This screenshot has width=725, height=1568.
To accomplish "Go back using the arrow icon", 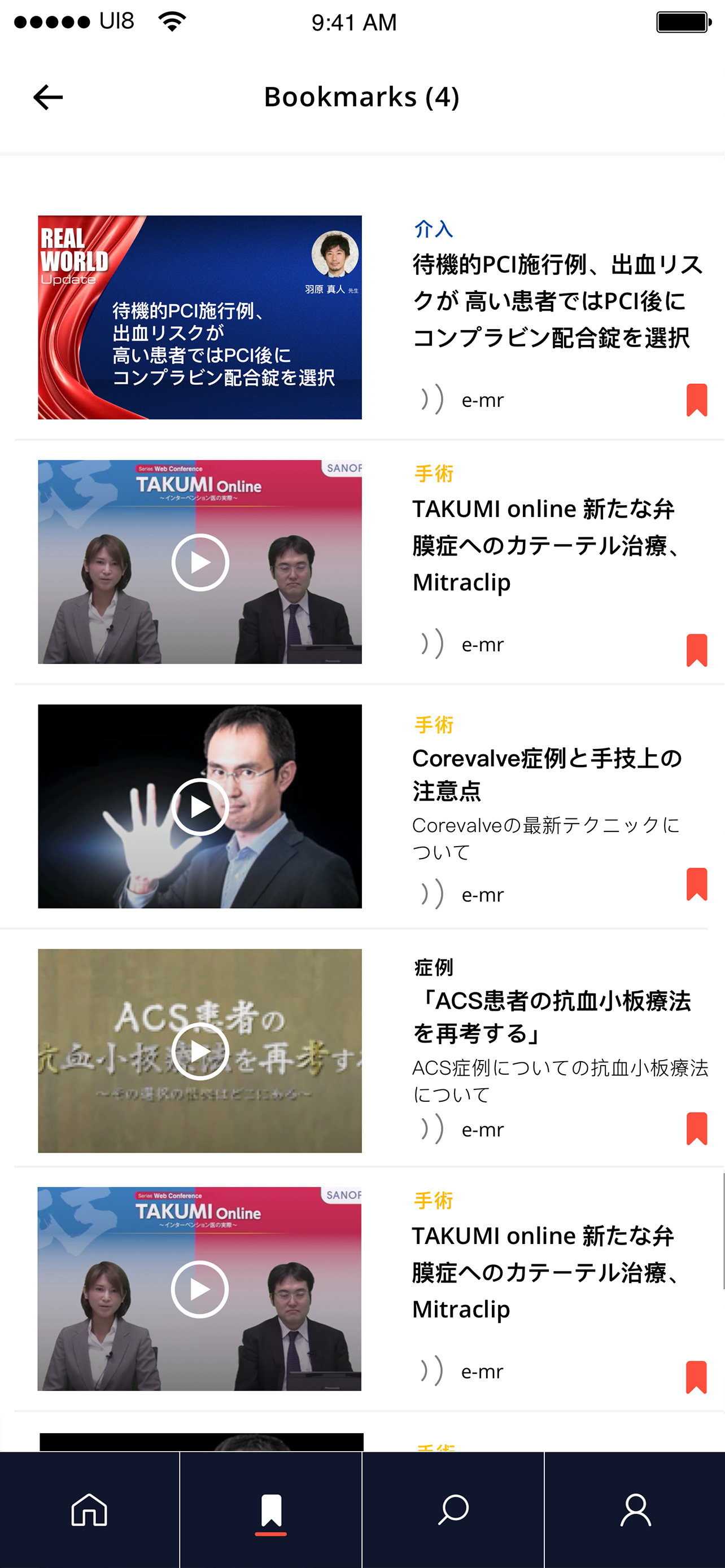I will 48,98.
